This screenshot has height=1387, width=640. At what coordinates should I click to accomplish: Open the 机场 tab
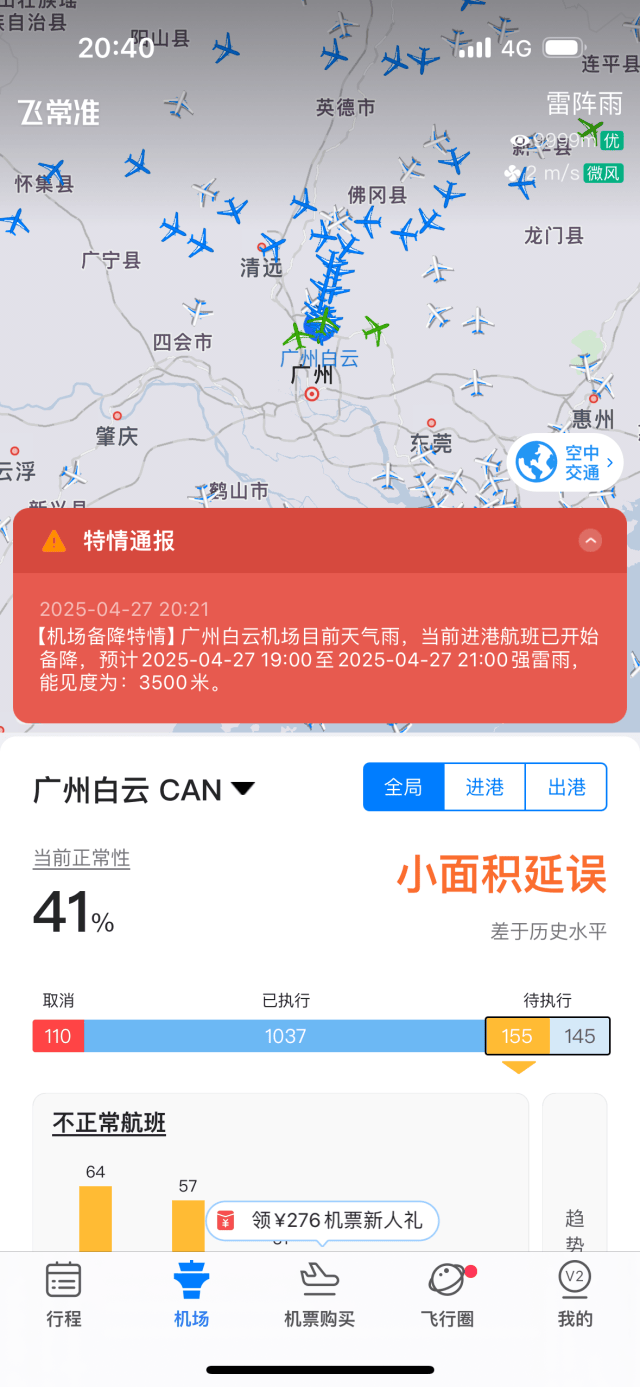[191, 1295]
